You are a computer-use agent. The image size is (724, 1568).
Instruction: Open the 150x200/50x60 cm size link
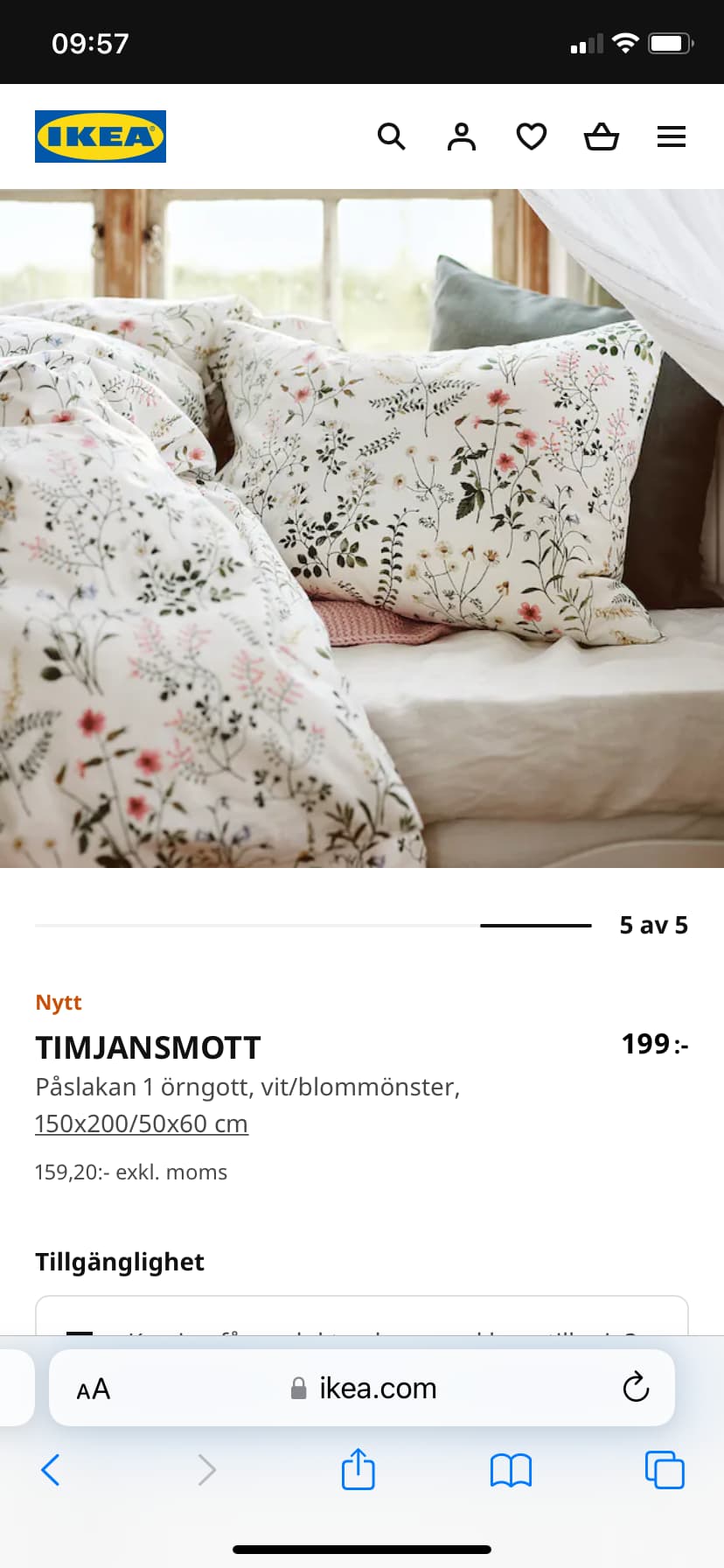tap(142, 1123)
